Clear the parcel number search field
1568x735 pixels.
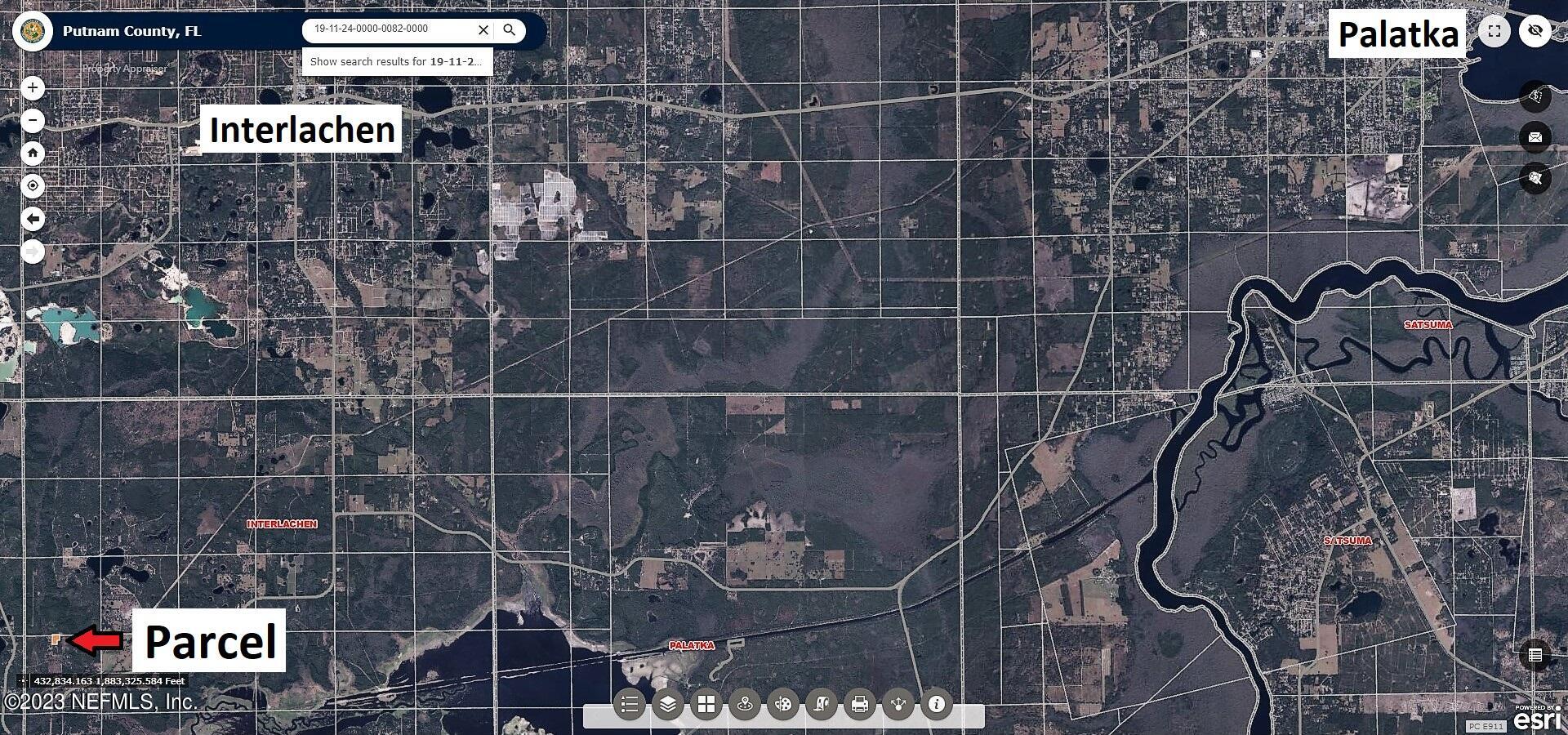[x=483, y=30]
